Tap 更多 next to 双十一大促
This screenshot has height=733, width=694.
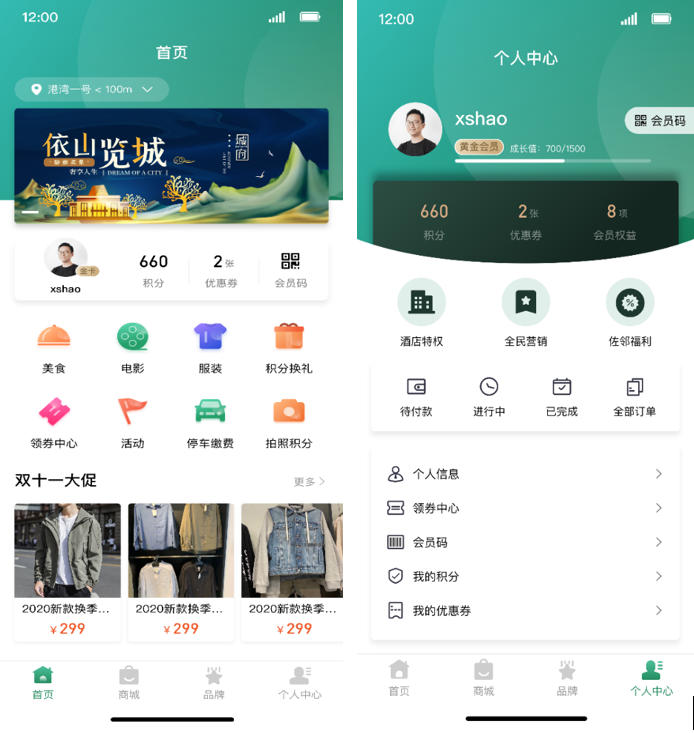tap(309, 482)
